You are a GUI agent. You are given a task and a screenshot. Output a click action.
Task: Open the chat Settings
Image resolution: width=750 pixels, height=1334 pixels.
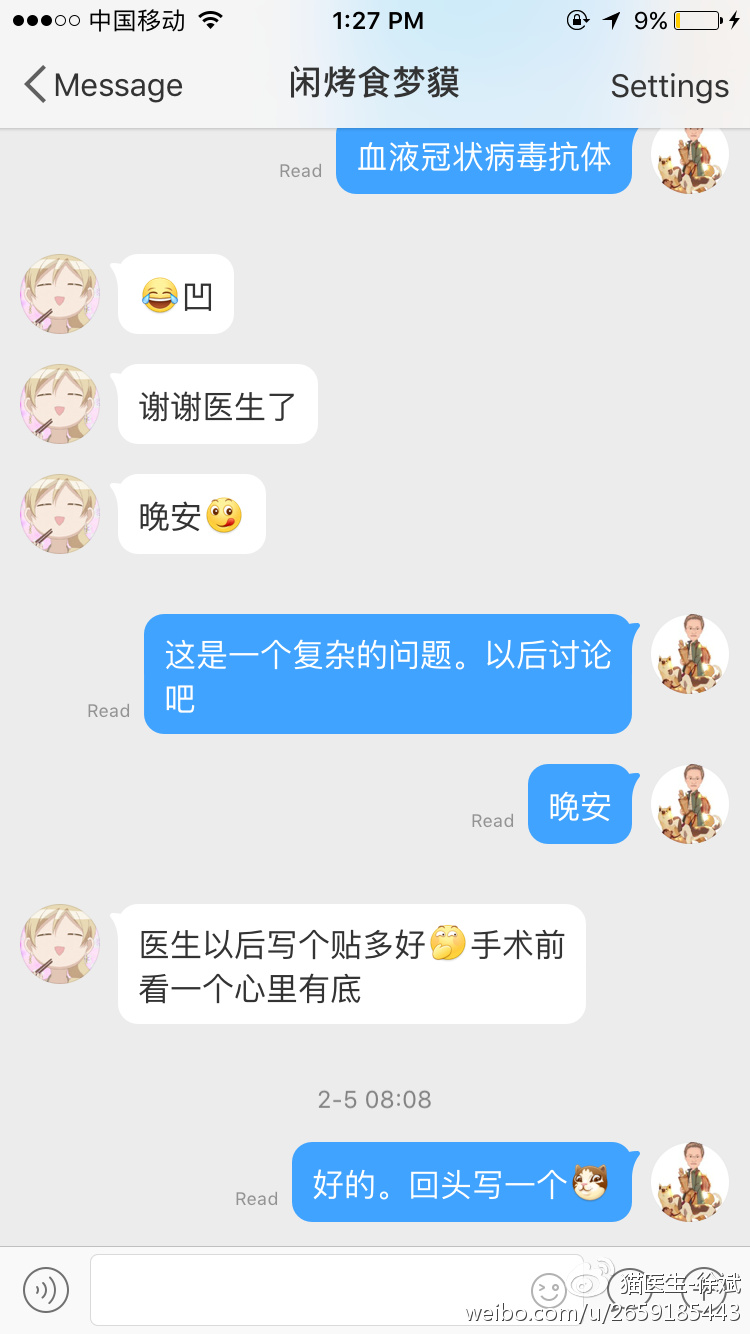tap(669, 86)
